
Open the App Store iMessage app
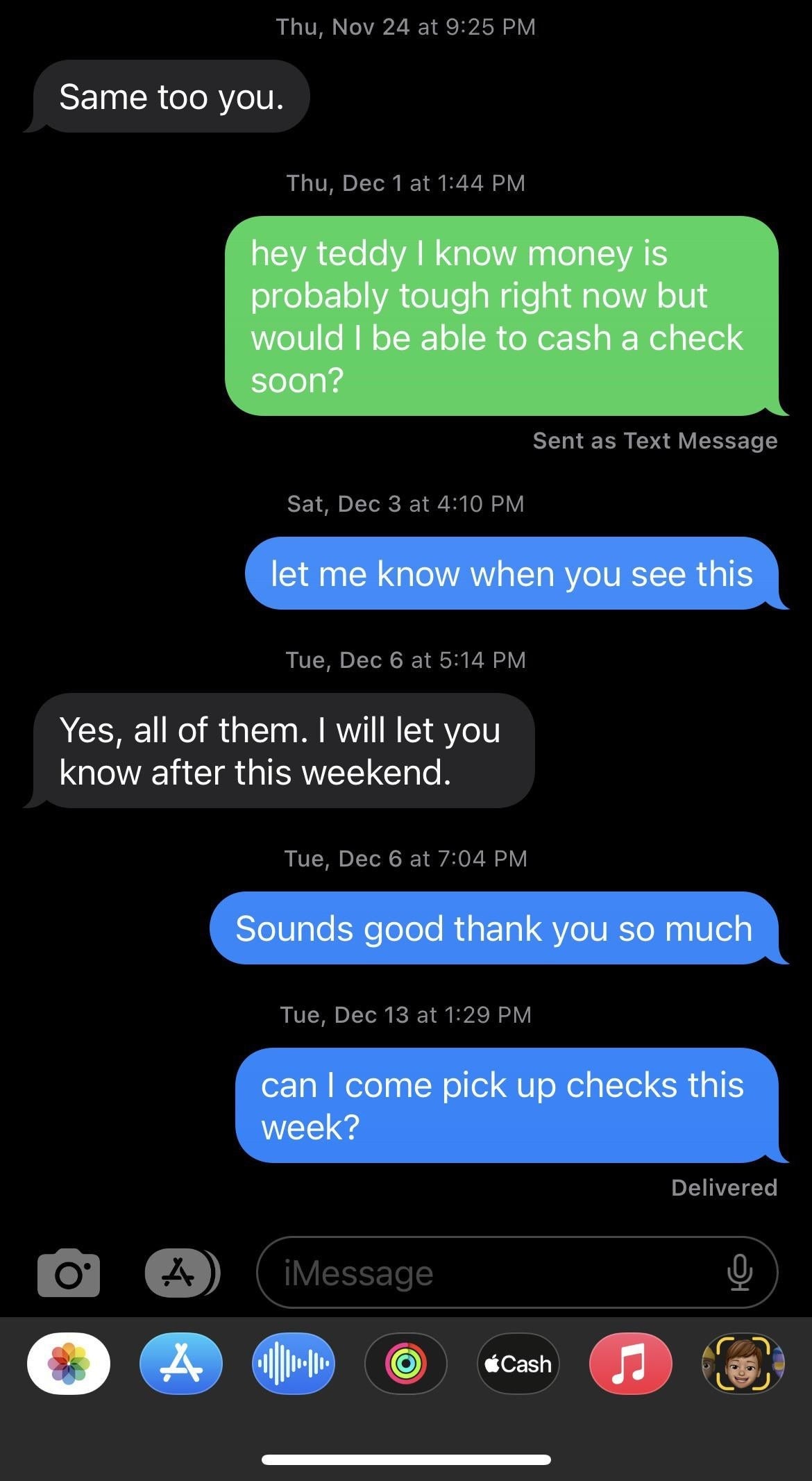(x=181, y=1364)
